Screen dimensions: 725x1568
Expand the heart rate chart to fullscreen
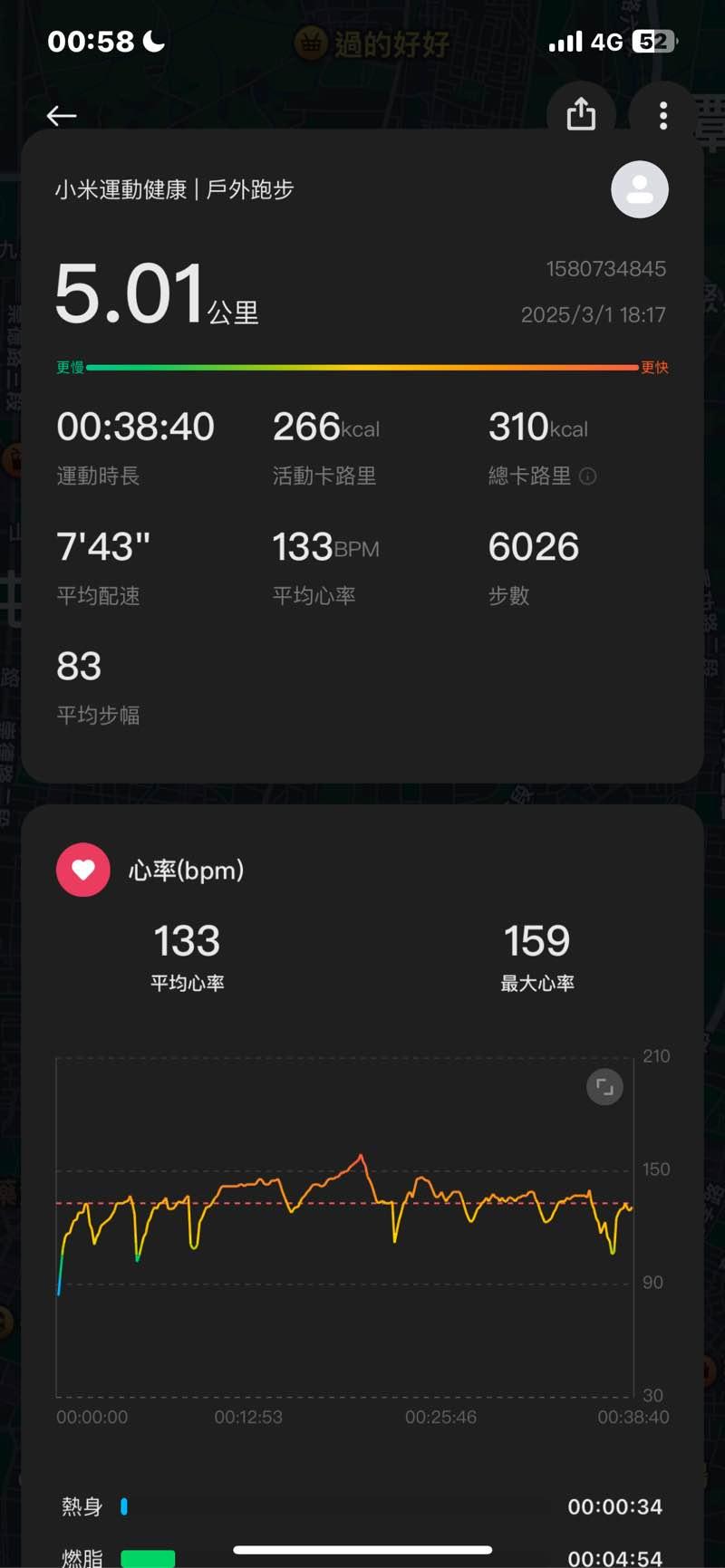604,1087
